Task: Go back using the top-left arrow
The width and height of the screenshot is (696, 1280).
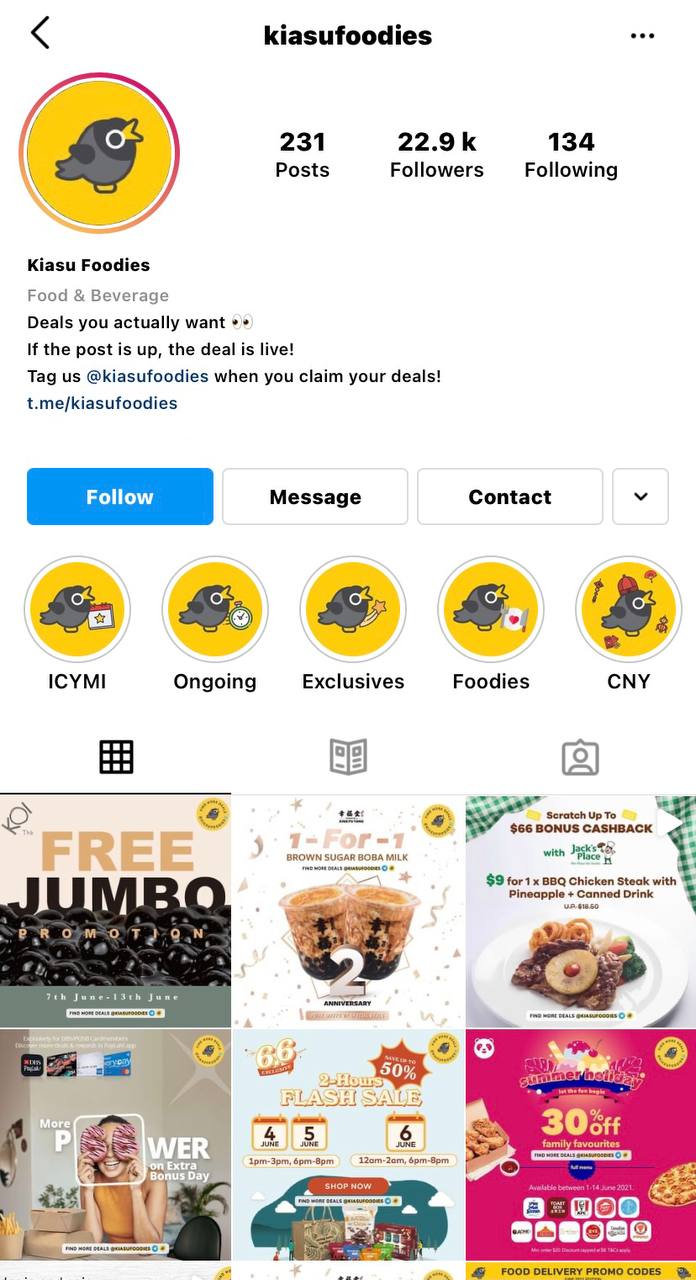Action: pyautogui.click(x=40, y=34)
